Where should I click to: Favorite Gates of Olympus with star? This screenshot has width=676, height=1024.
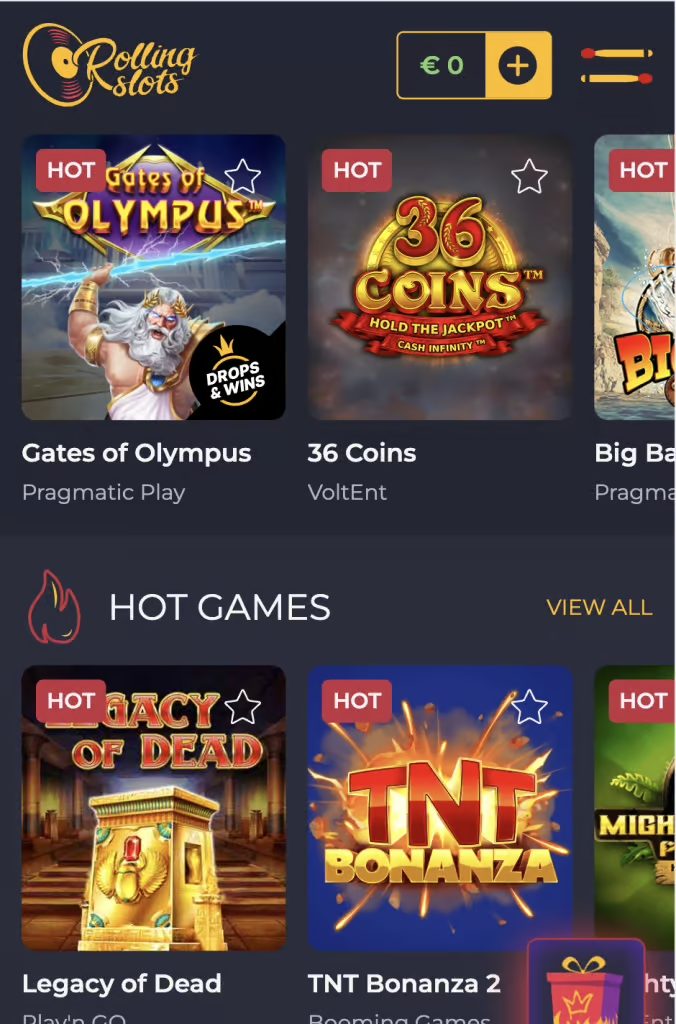pos(242,177)
